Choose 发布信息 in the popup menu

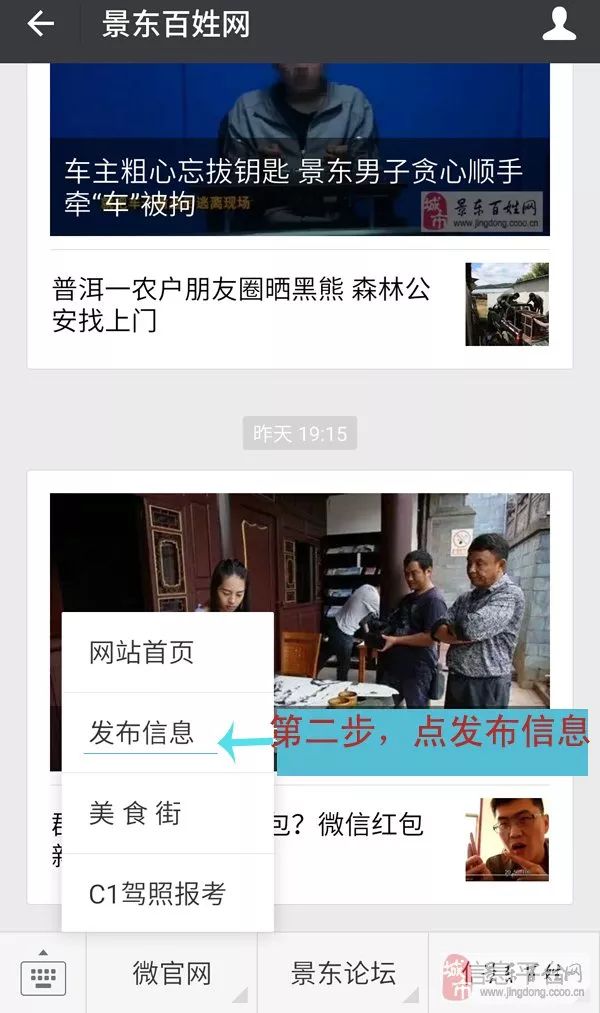click(x=142, y=733)
